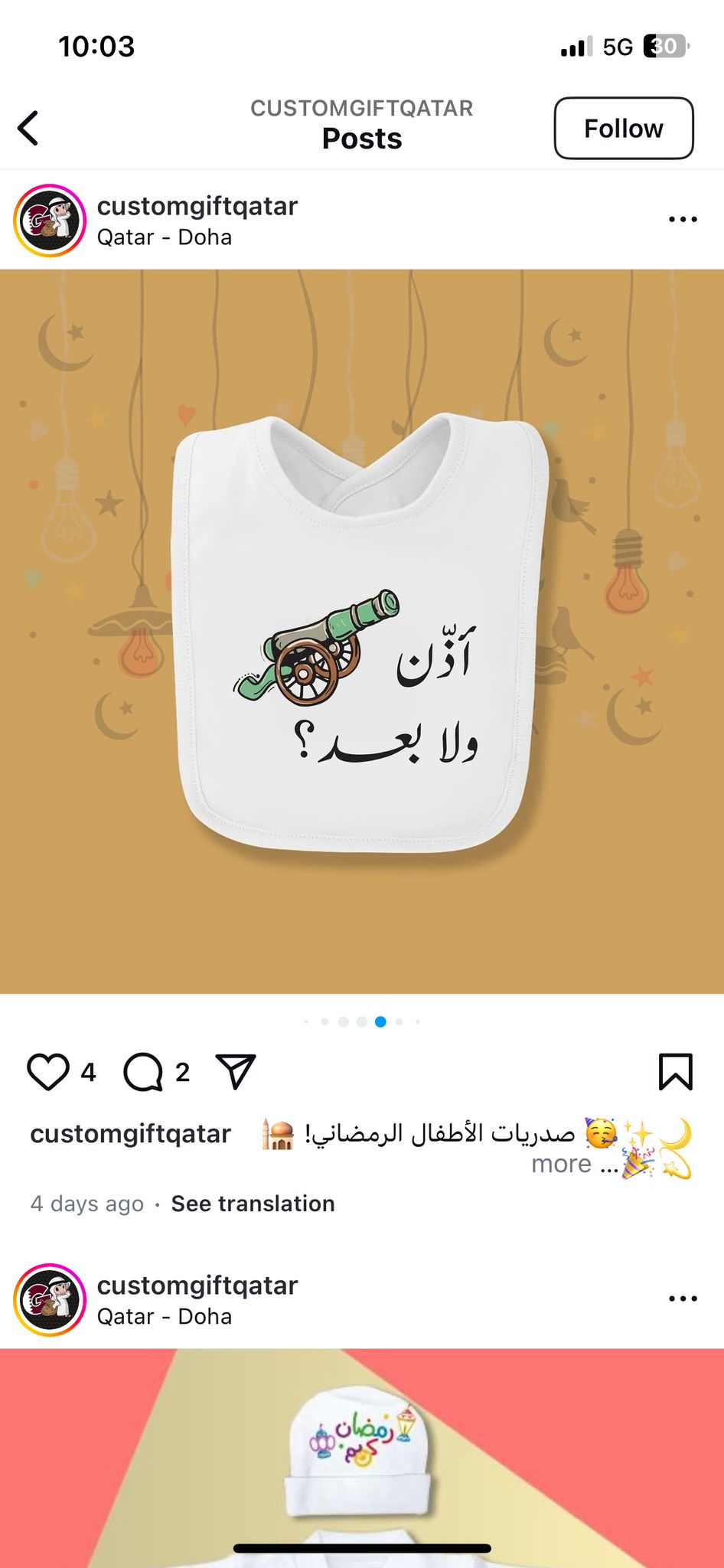
Task: Tap See translation under the caption
Action: (x=253, y=1204)
